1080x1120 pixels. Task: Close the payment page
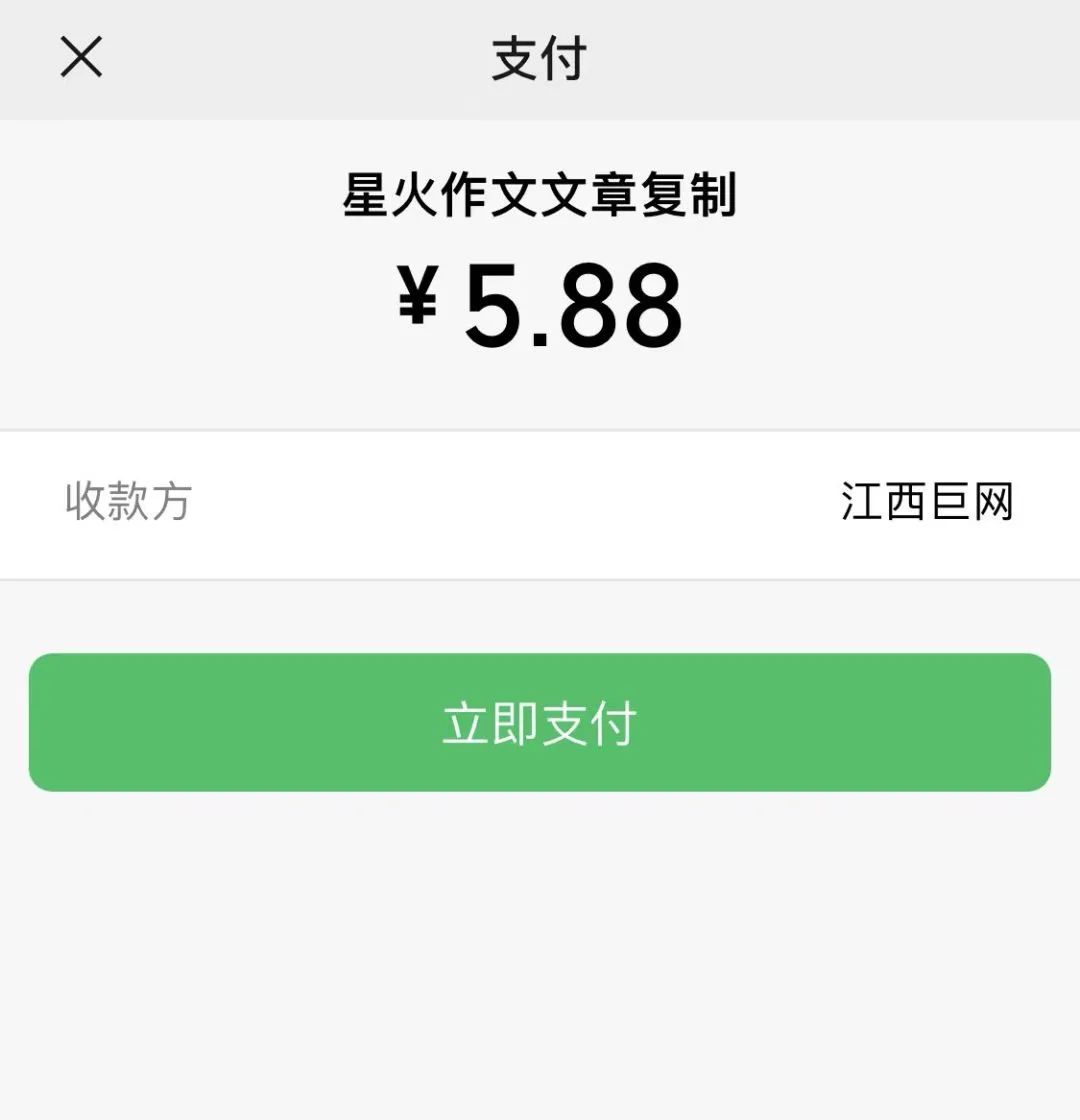[81, 57]
